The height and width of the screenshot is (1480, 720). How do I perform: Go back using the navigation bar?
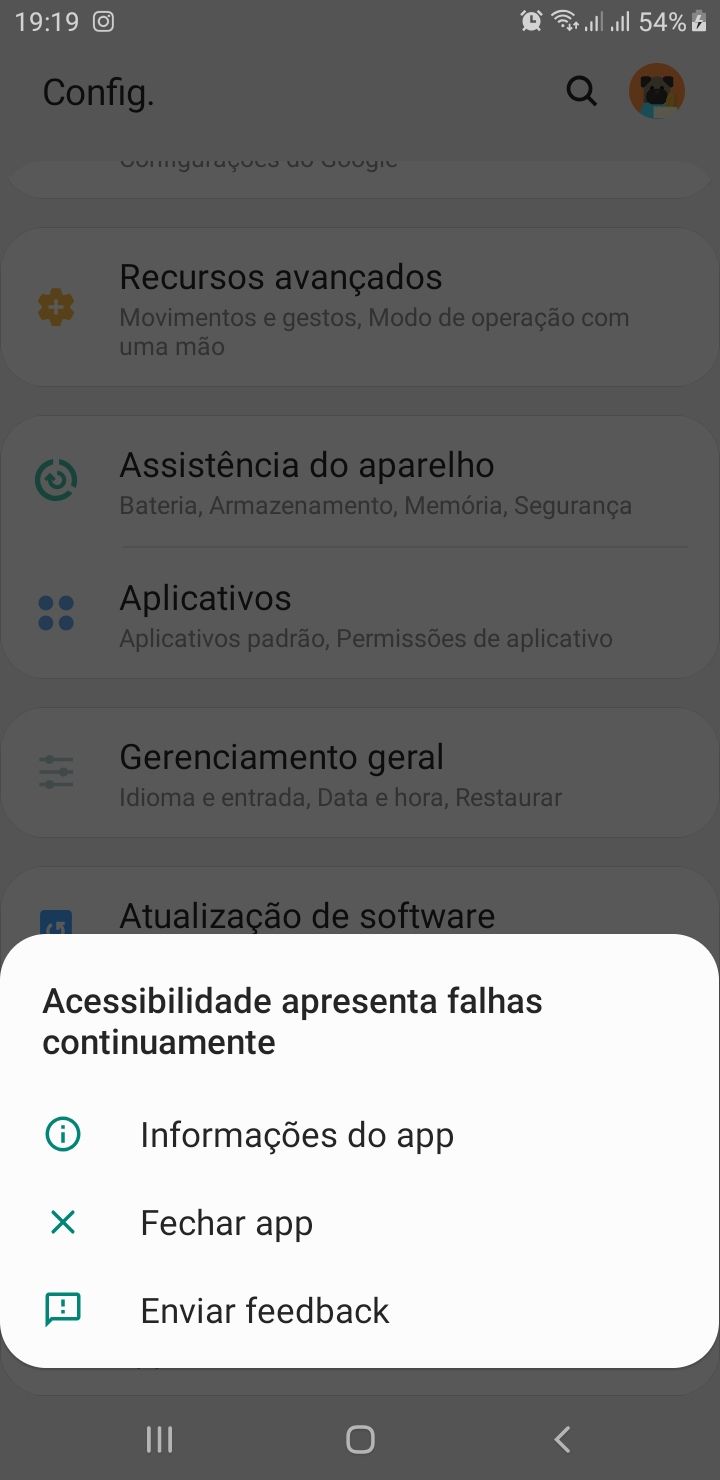click(562, 1439)
